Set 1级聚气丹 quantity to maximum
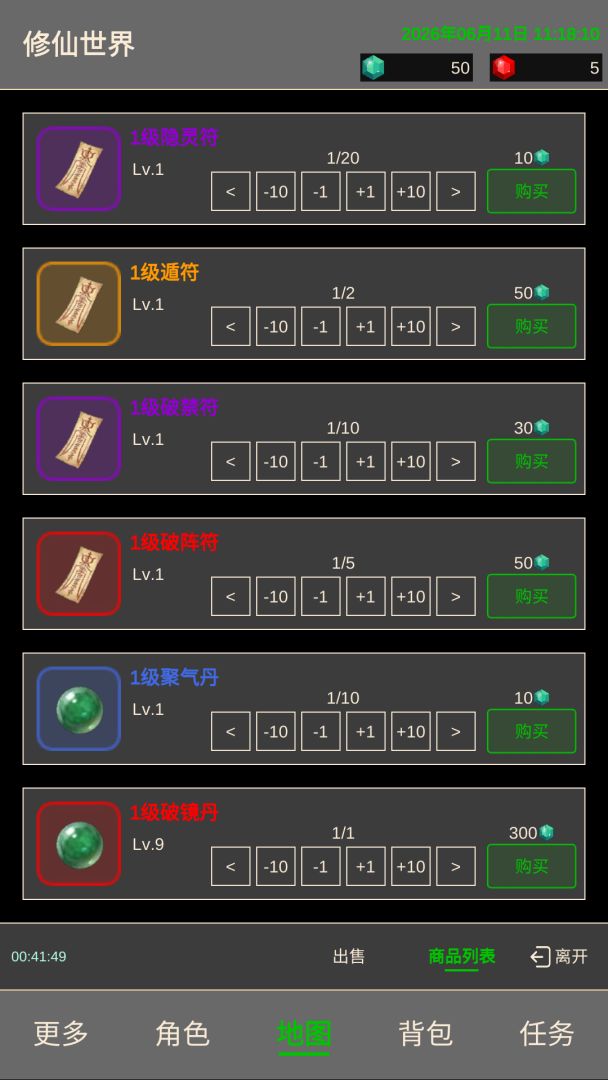 coord(456,731)
